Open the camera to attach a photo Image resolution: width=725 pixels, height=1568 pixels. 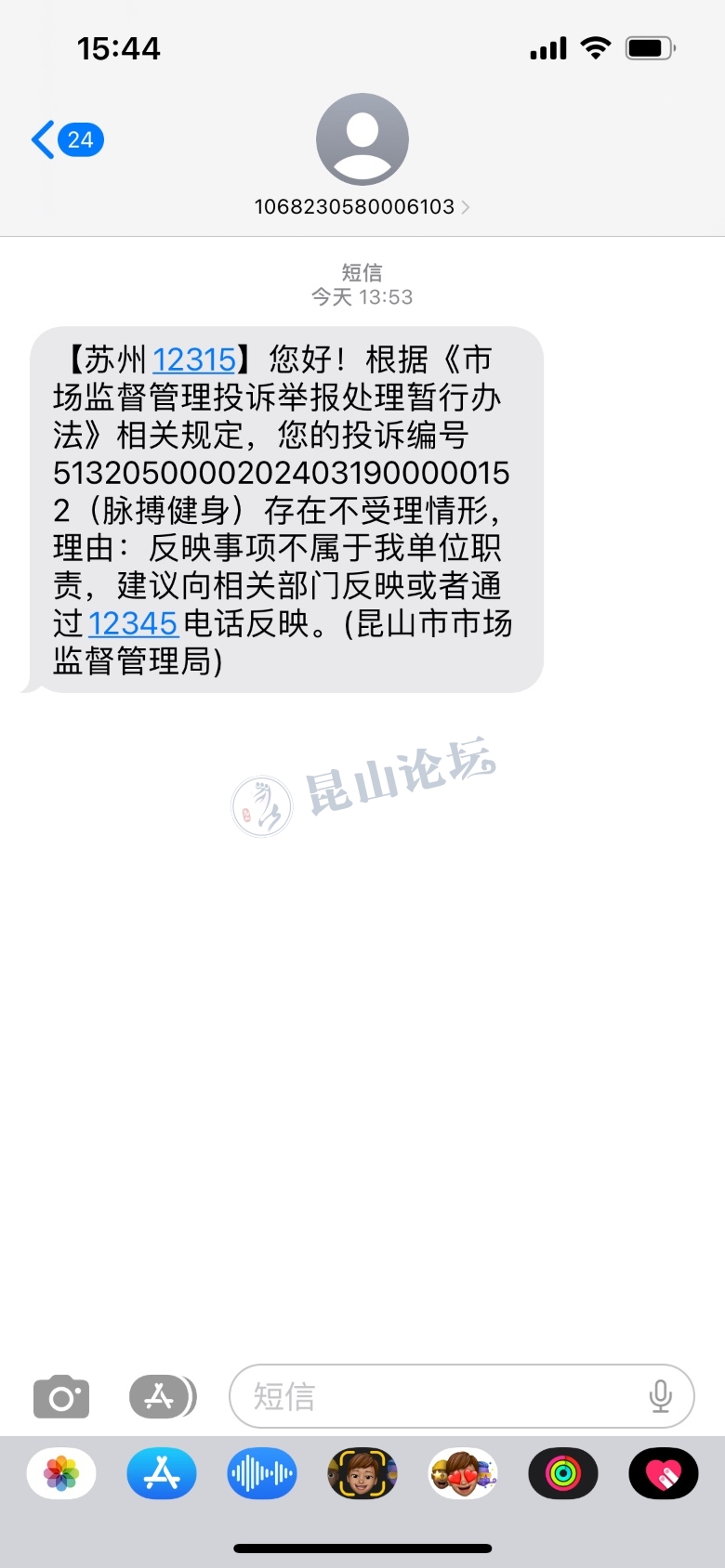point(61,1396)
